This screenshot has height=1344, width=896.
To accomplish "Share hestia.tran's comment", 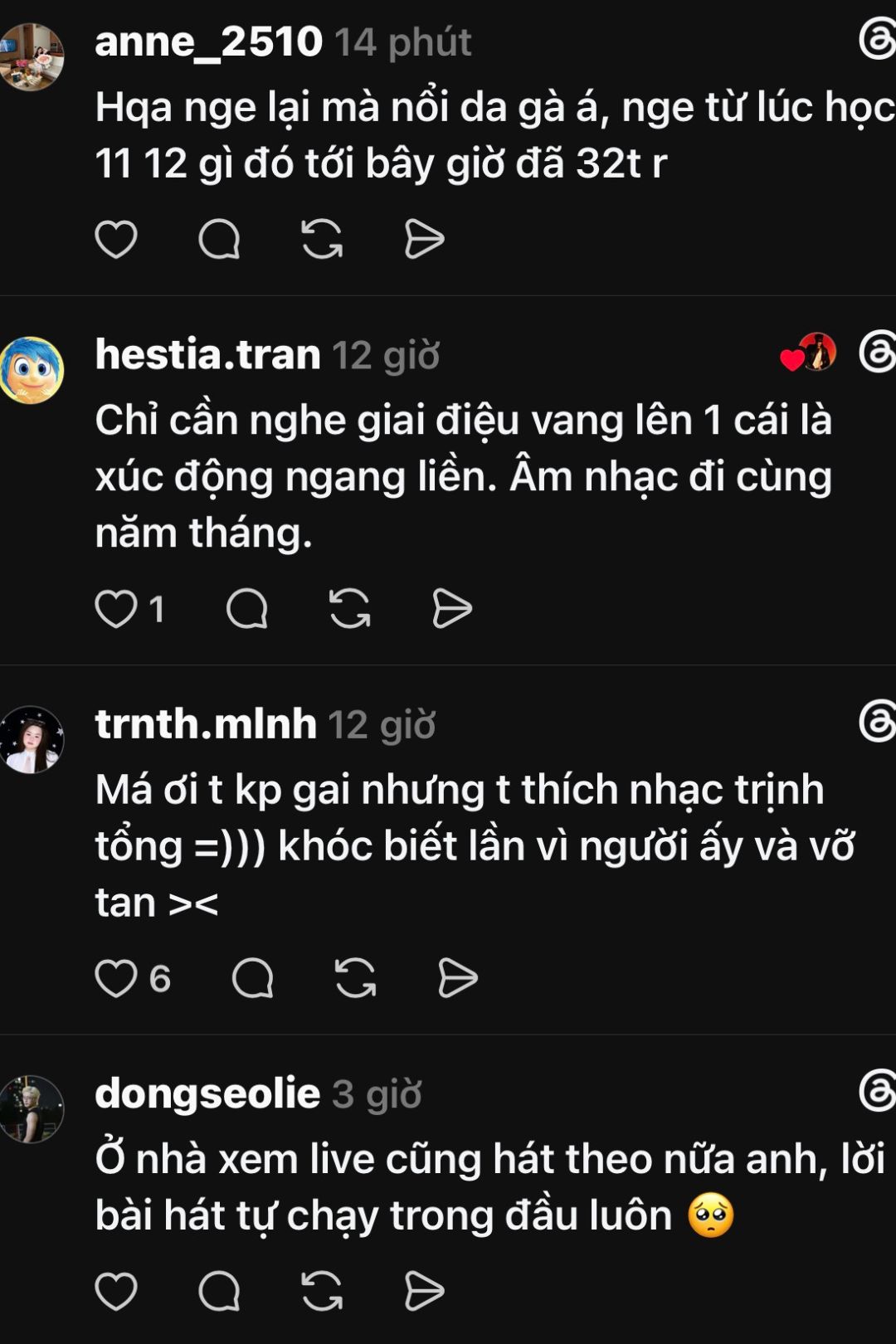I will pos(453,609).
